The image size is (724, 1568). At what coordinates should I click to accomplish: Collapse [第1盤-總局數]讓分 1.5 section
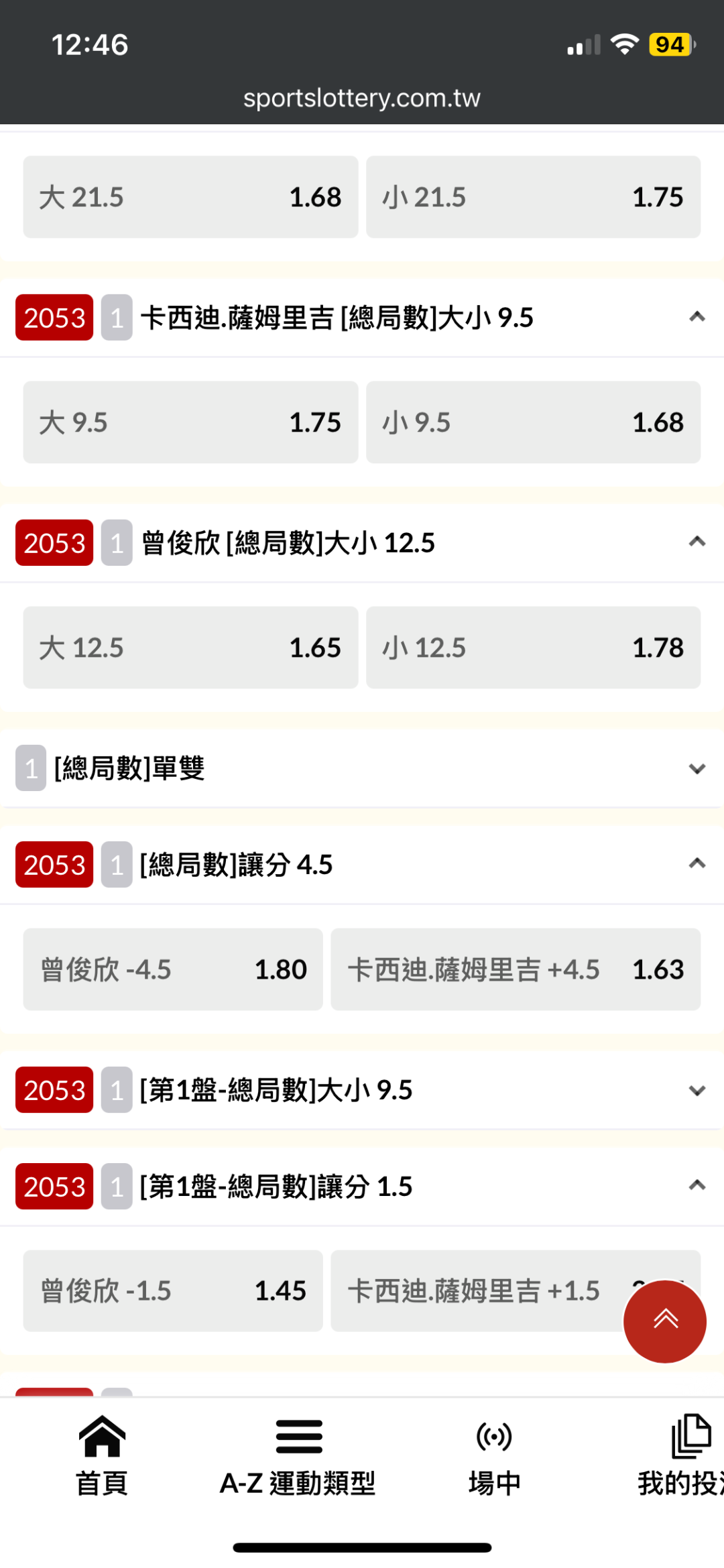[697, 1186]
